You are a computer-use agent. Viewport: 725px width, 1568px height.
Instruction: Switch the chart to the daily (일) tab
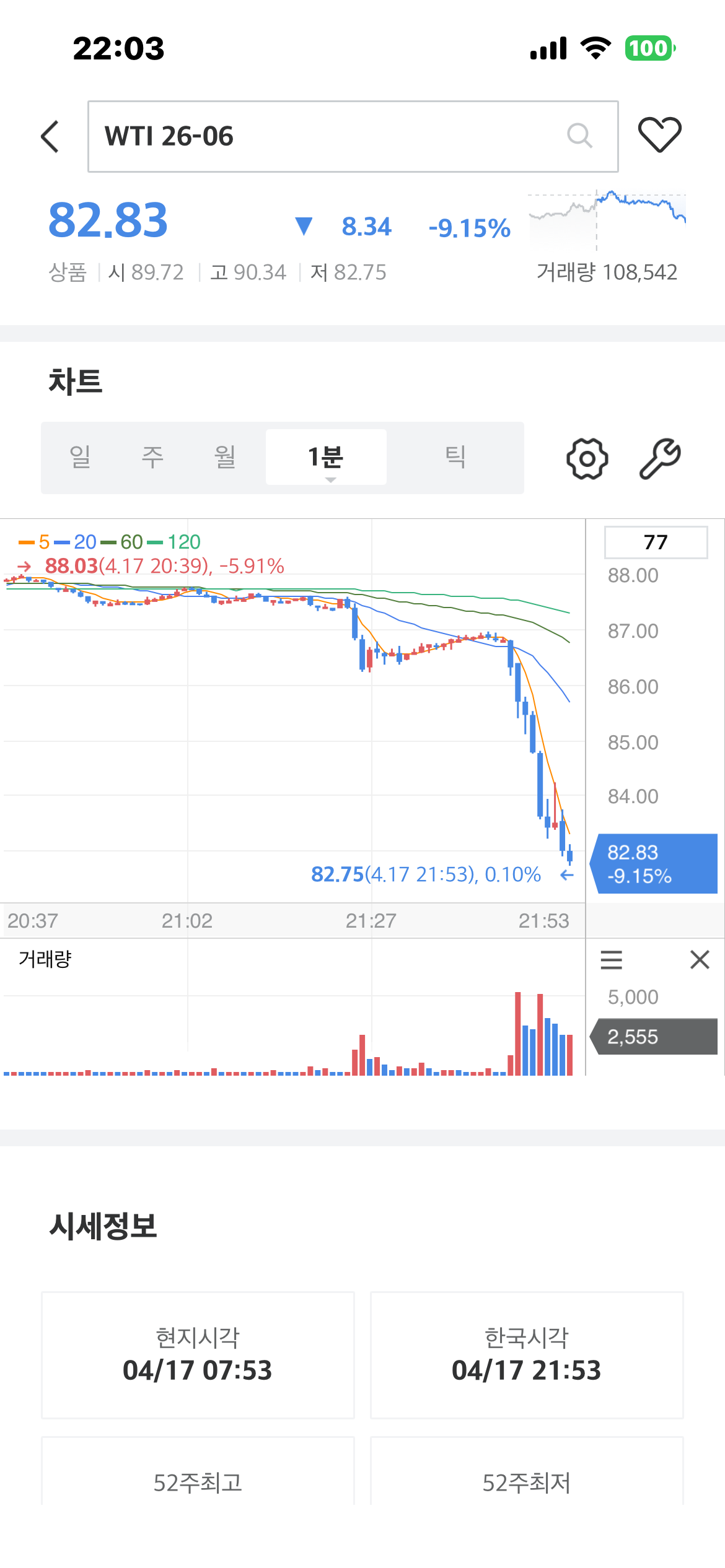coord(80,458)
